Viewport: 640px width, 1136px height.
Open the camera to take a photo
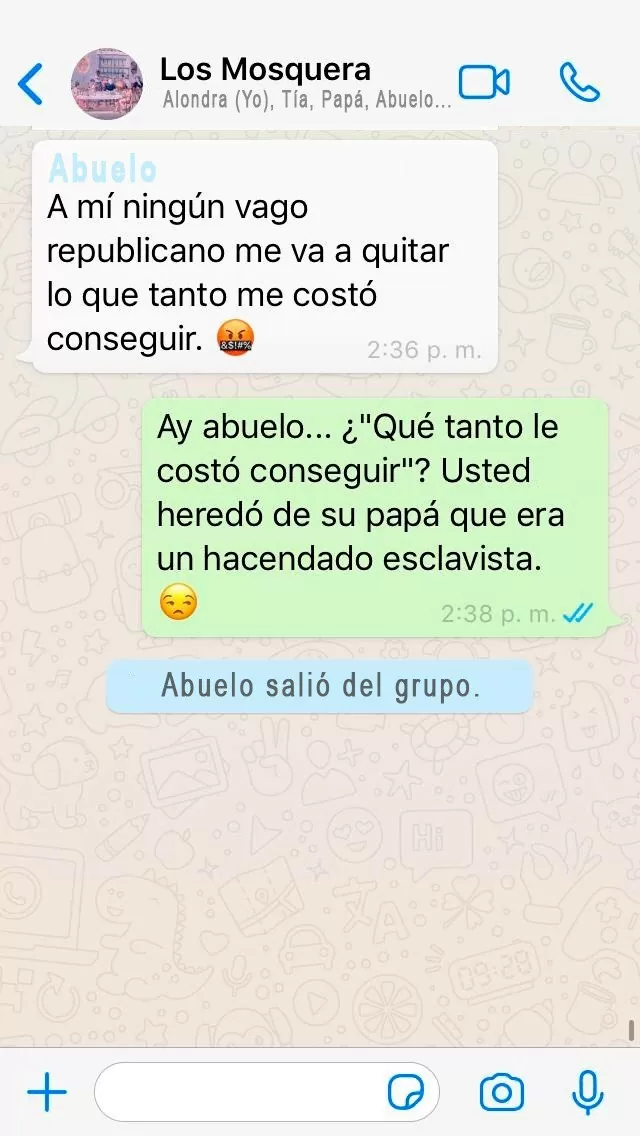click(501, 1092)
